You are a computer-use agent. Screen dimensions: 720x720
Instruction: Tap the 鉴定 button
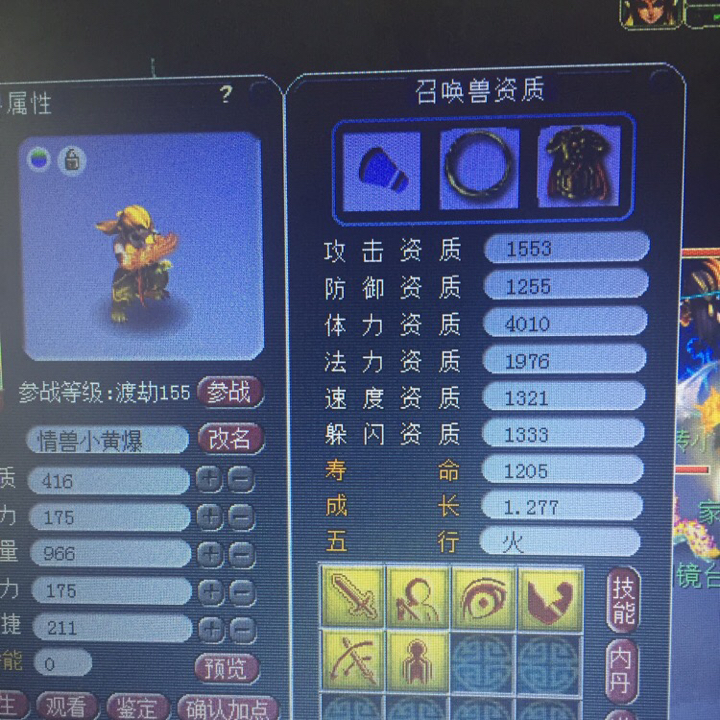pos(138,707)
